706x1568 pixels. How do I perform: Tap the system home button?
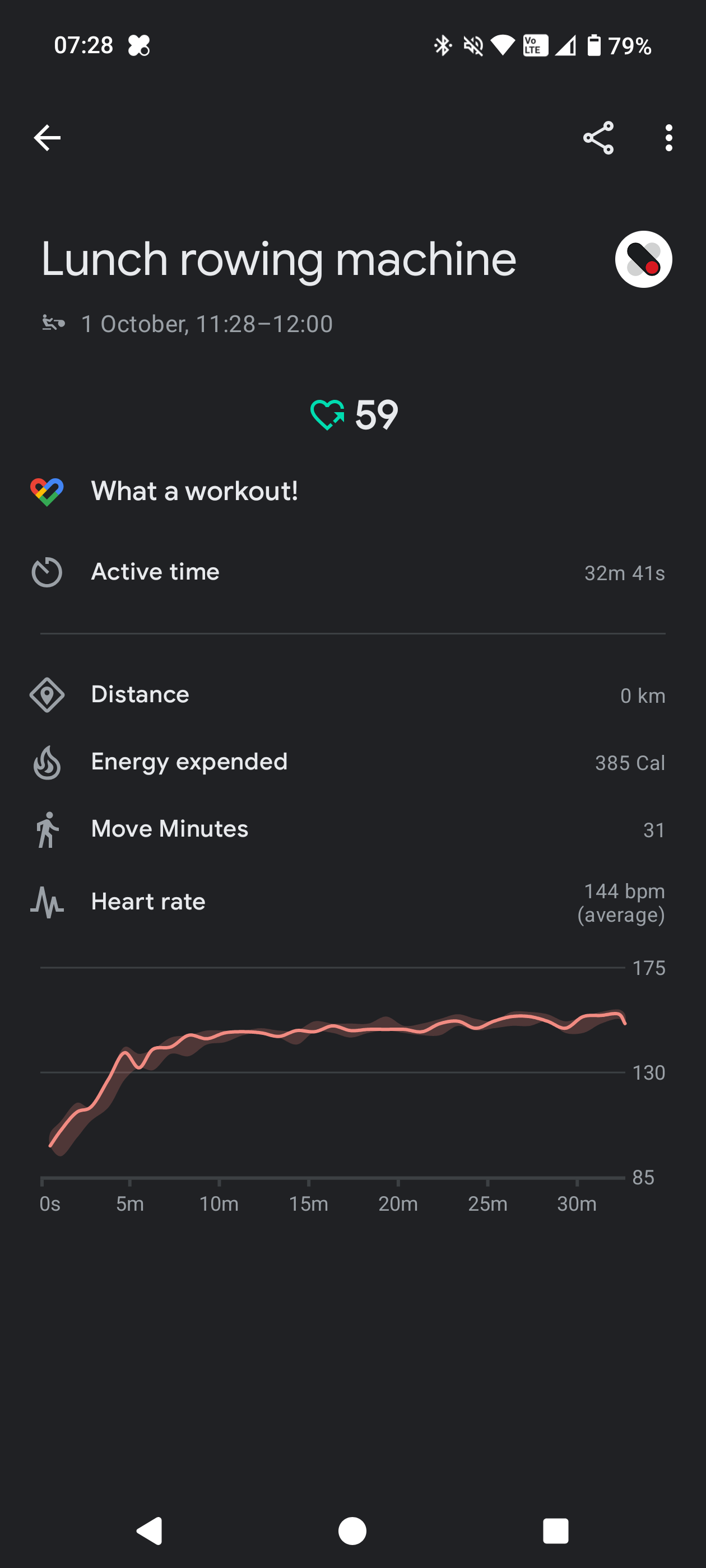352,1530
